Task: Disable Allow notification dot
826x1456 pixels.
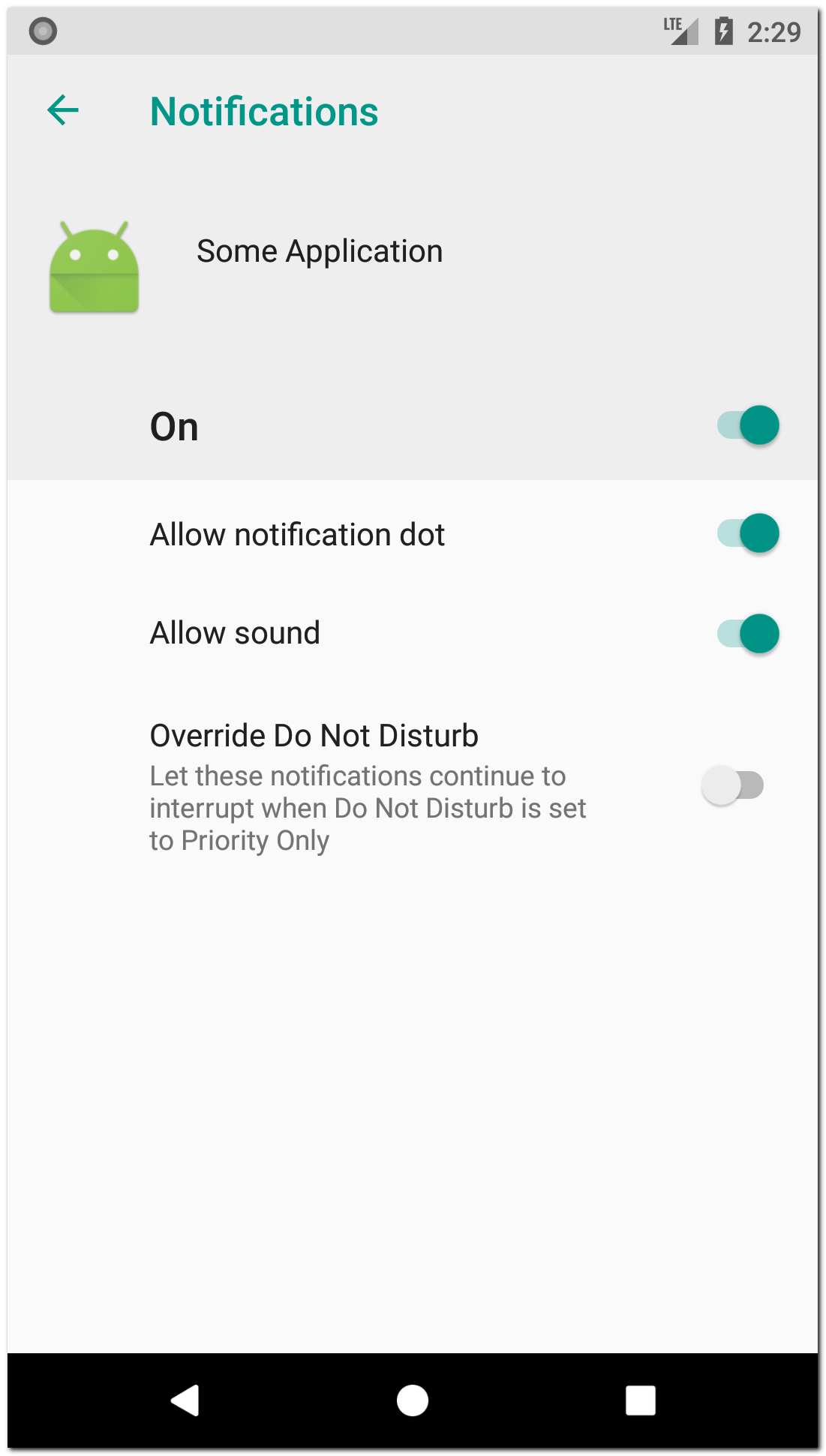Action: pos(748,533)
